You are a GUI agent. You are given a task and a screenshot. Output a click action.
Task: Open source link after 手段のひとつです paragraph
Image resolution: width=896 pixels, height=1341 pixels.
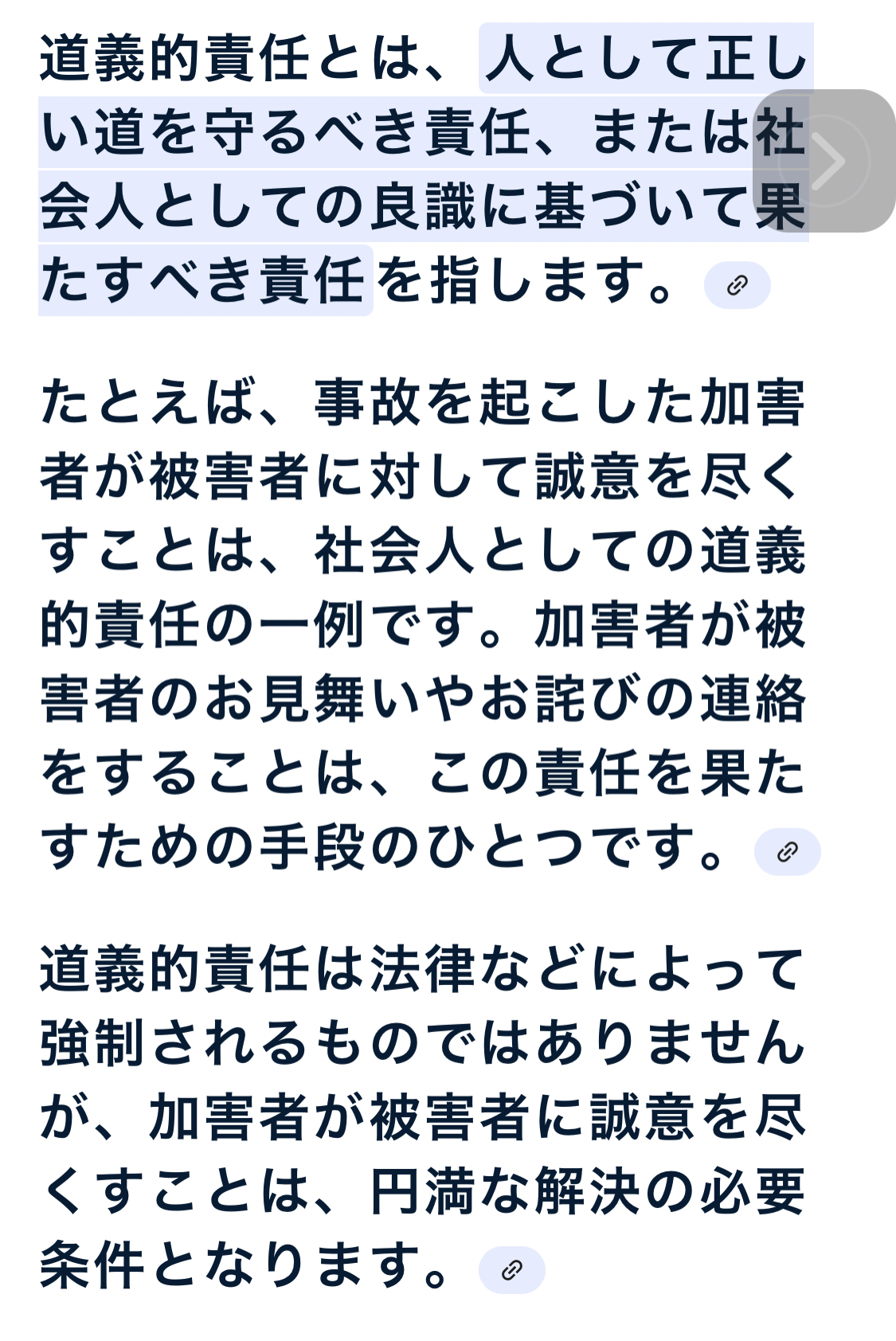tap(787, 852)
